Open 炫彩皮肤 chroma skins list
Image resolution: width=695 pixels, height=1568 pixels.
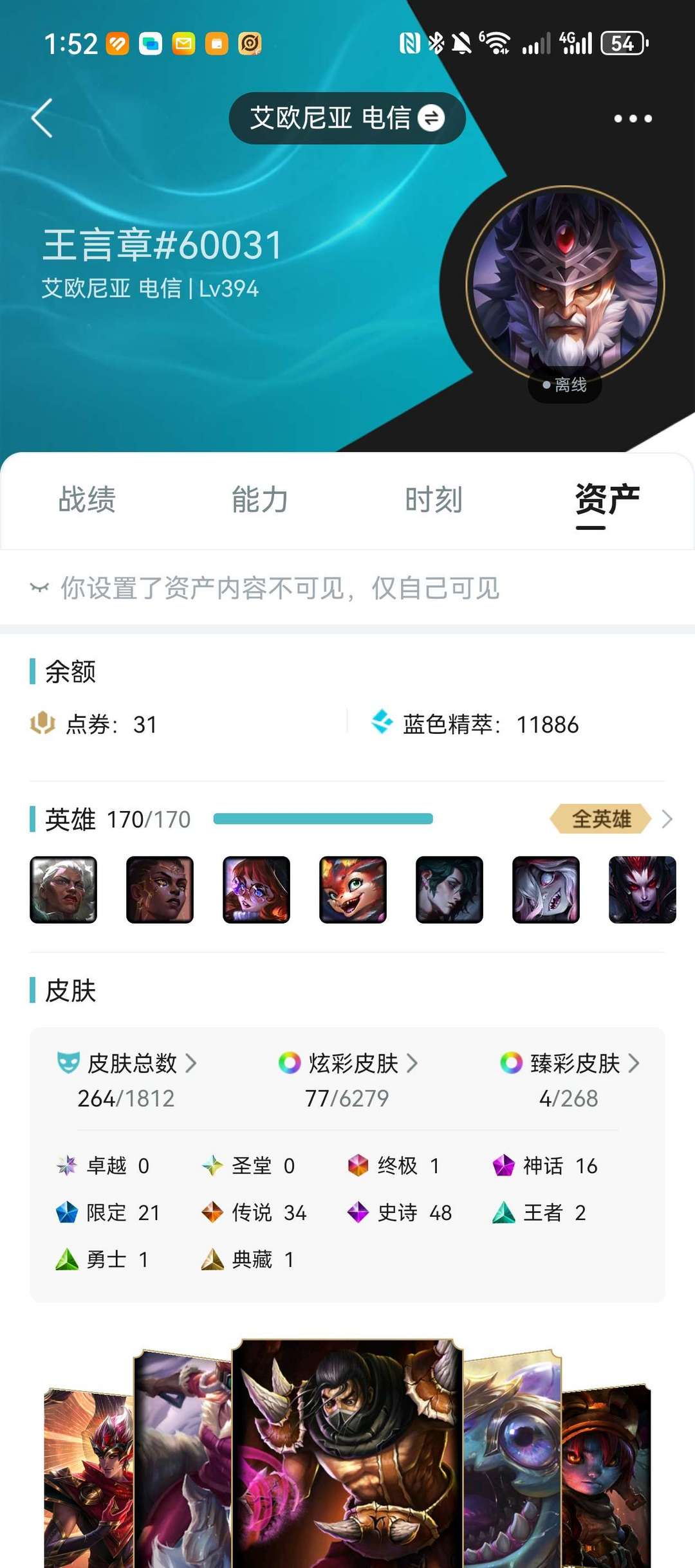(348, 1063)
